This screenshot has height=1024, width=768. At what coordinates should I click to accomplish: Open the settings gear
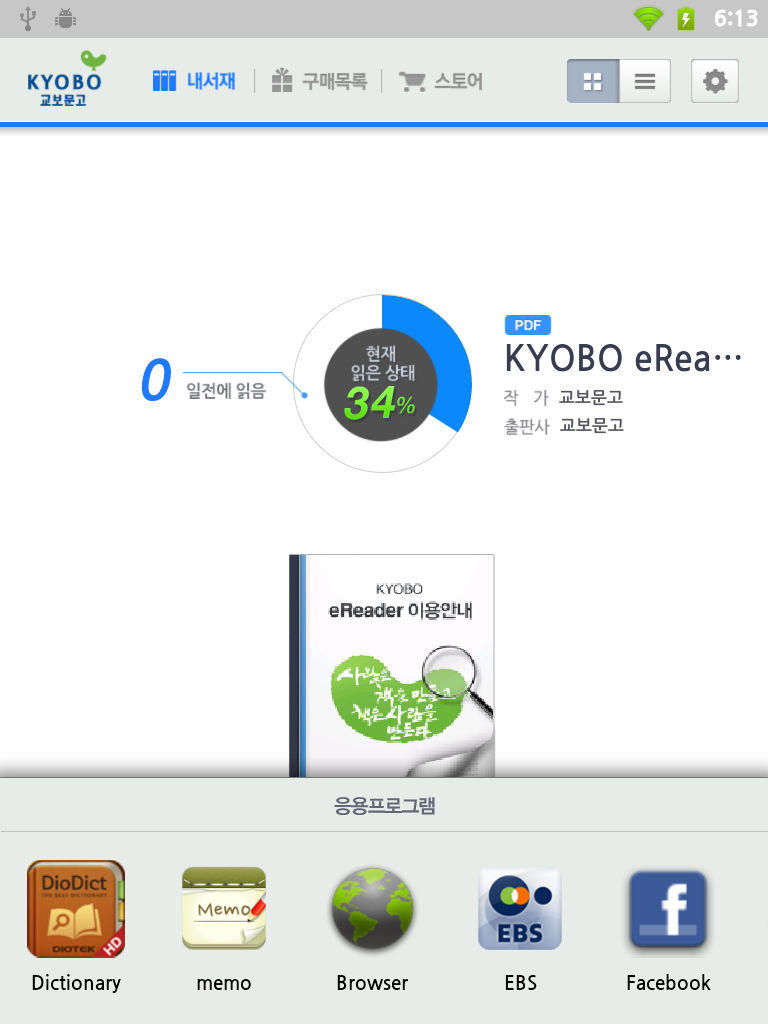click(715, 82)
